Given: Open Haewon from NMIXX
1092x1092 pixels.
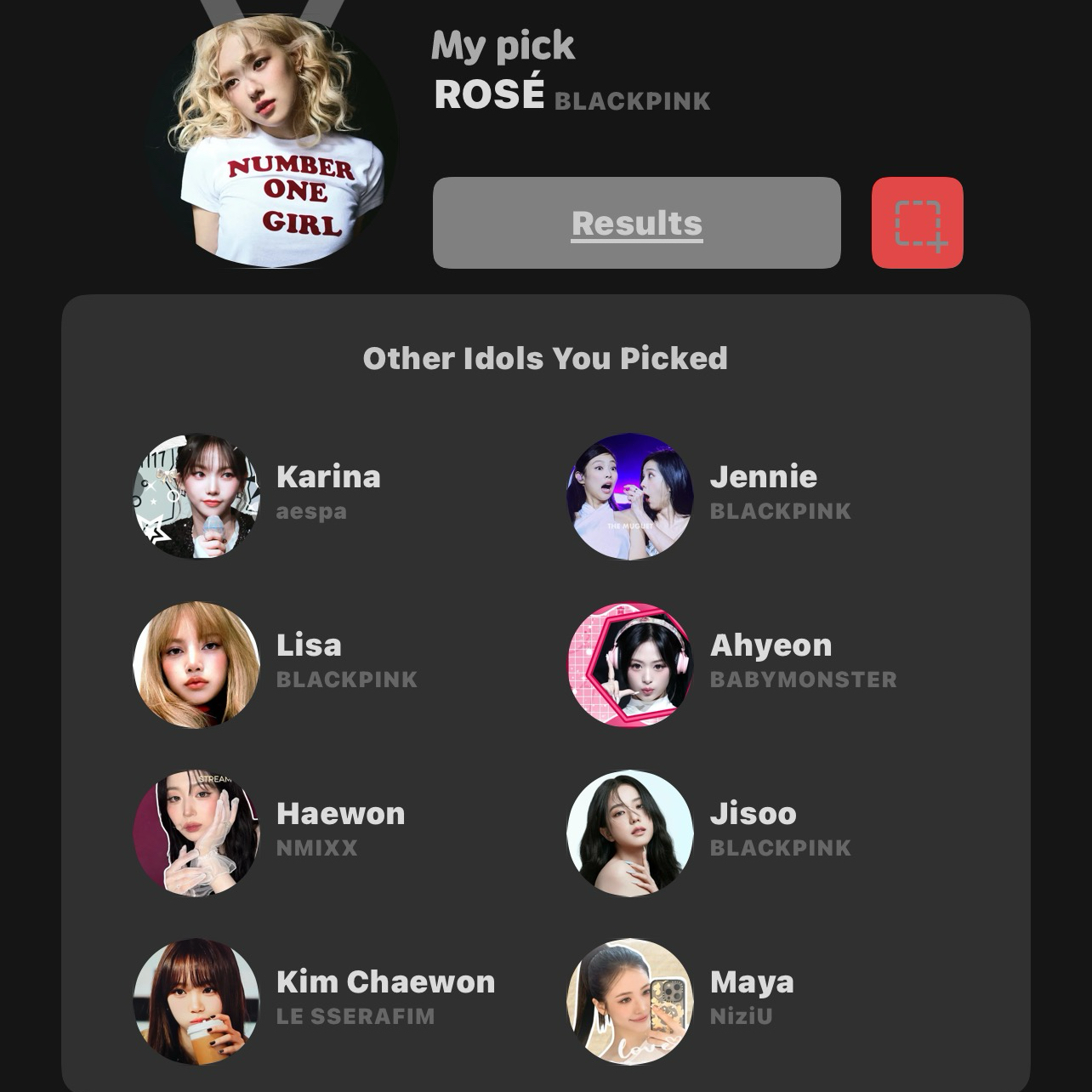Looking at the screenshot, I should [197, 833].
